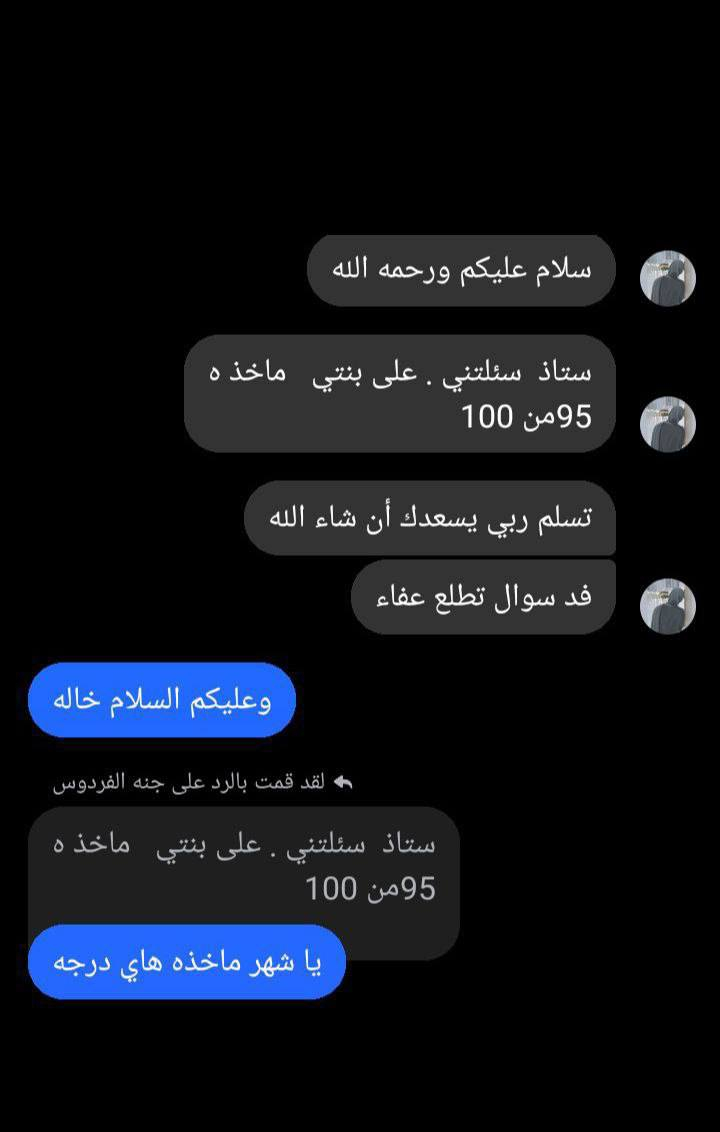
Task: Select the blue reply "وعليكم السلام خاله"
Action: [160, 700]
